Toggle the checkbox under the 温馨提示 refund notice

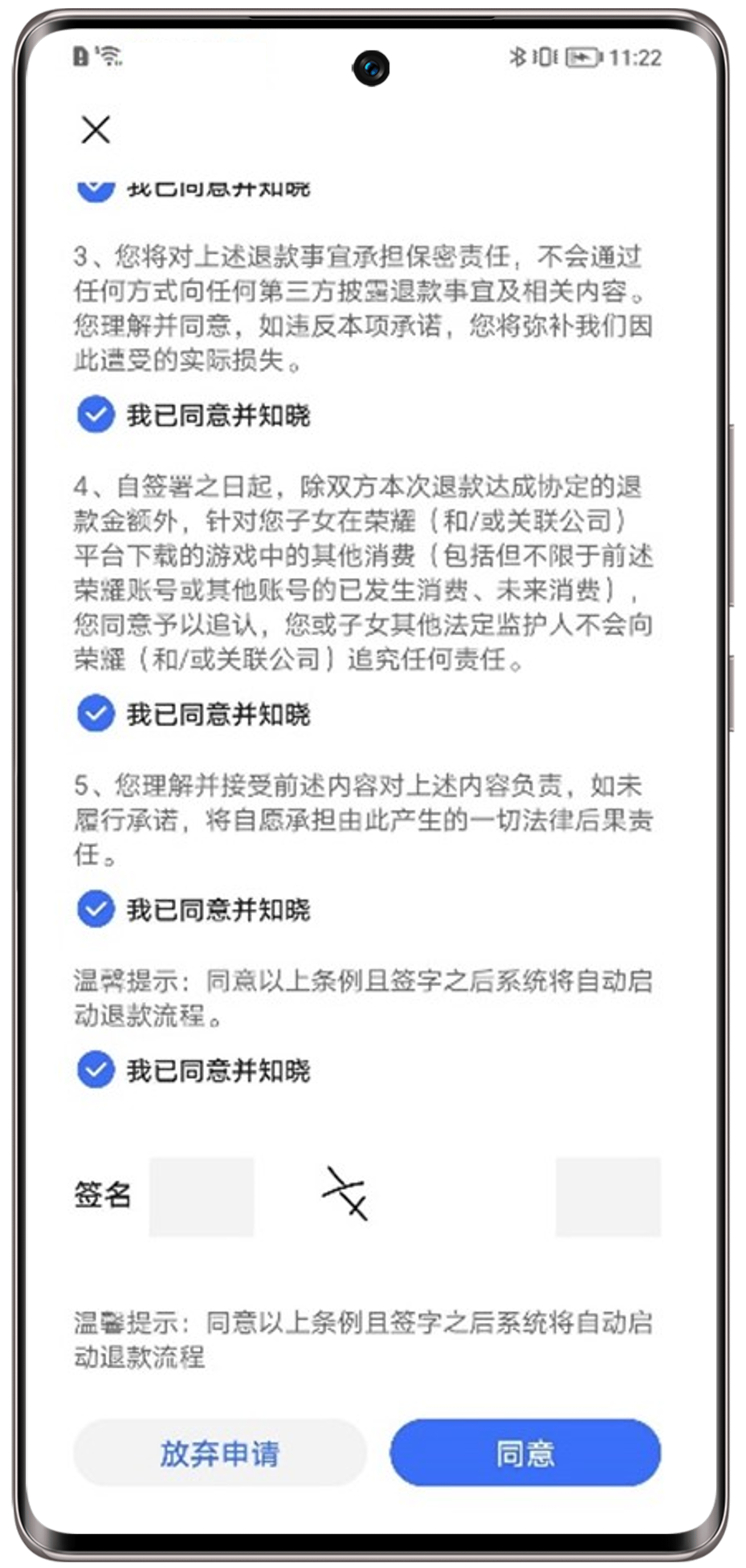coord(96,1069)
